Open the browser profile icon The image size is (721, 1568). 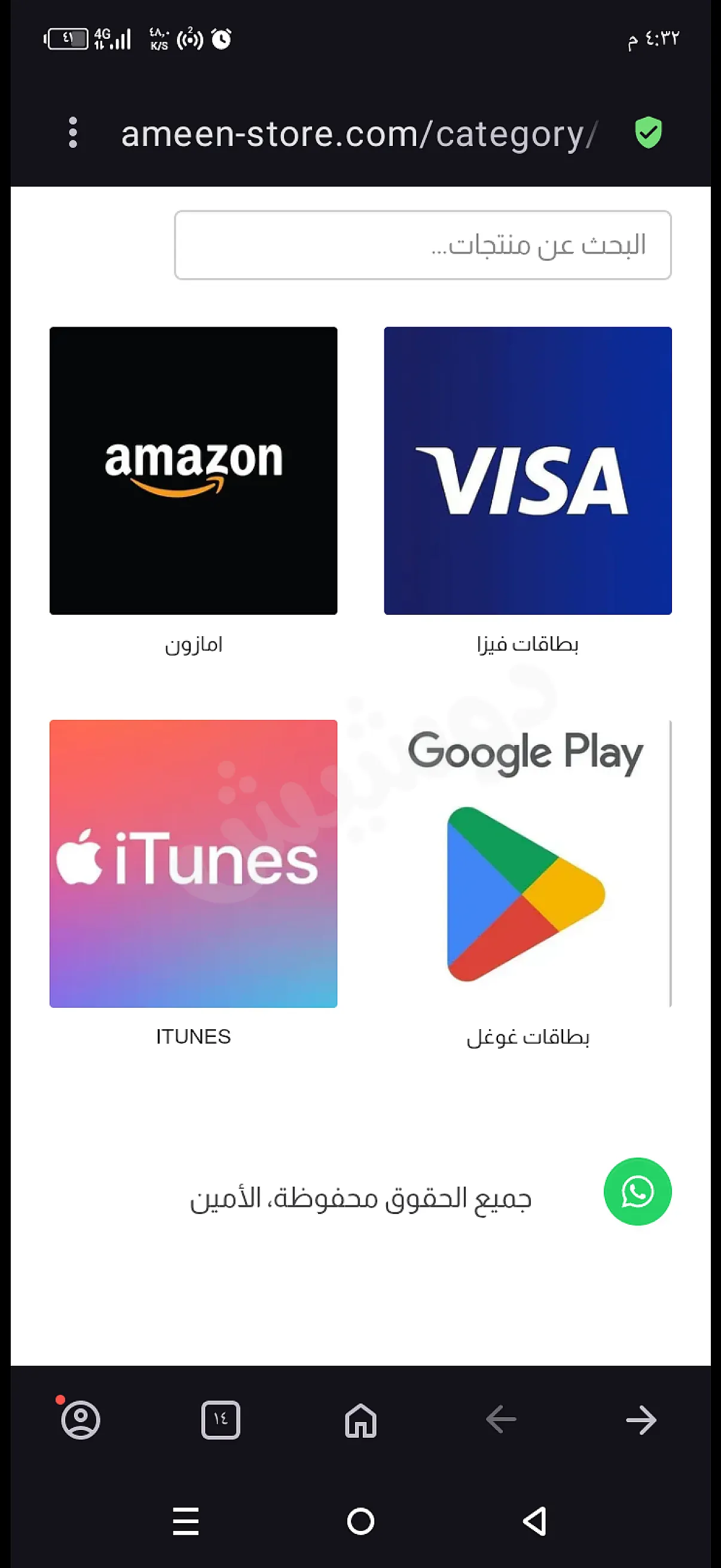[80, 1420]
